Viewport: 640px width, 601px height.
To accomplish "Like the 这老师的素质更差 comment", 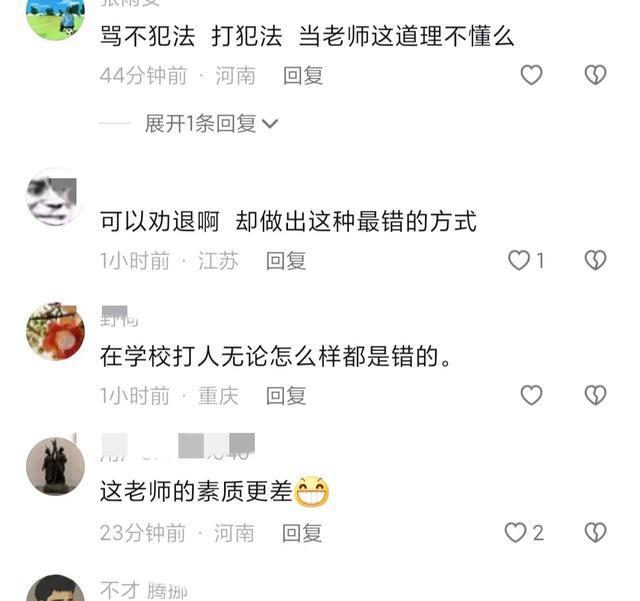I will point(516,533).
